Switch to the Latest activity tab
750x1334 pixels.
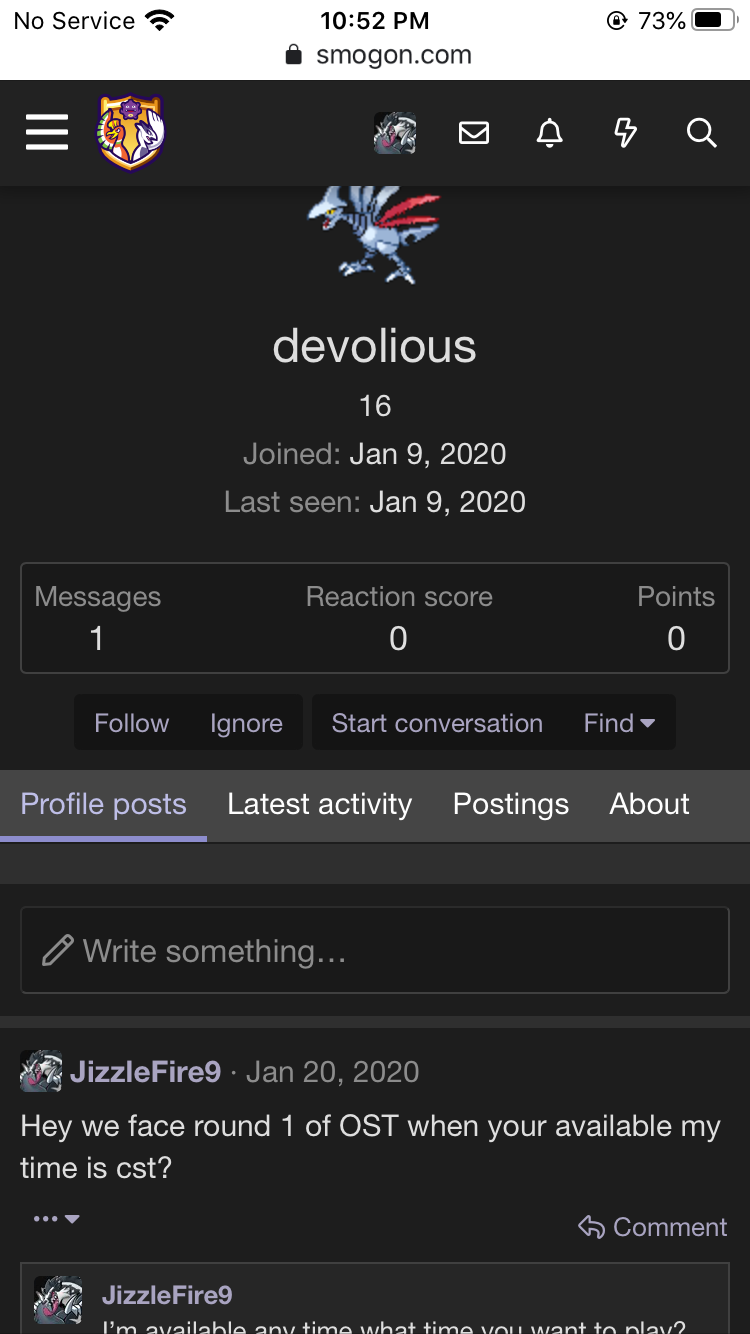tap(320, 804)
